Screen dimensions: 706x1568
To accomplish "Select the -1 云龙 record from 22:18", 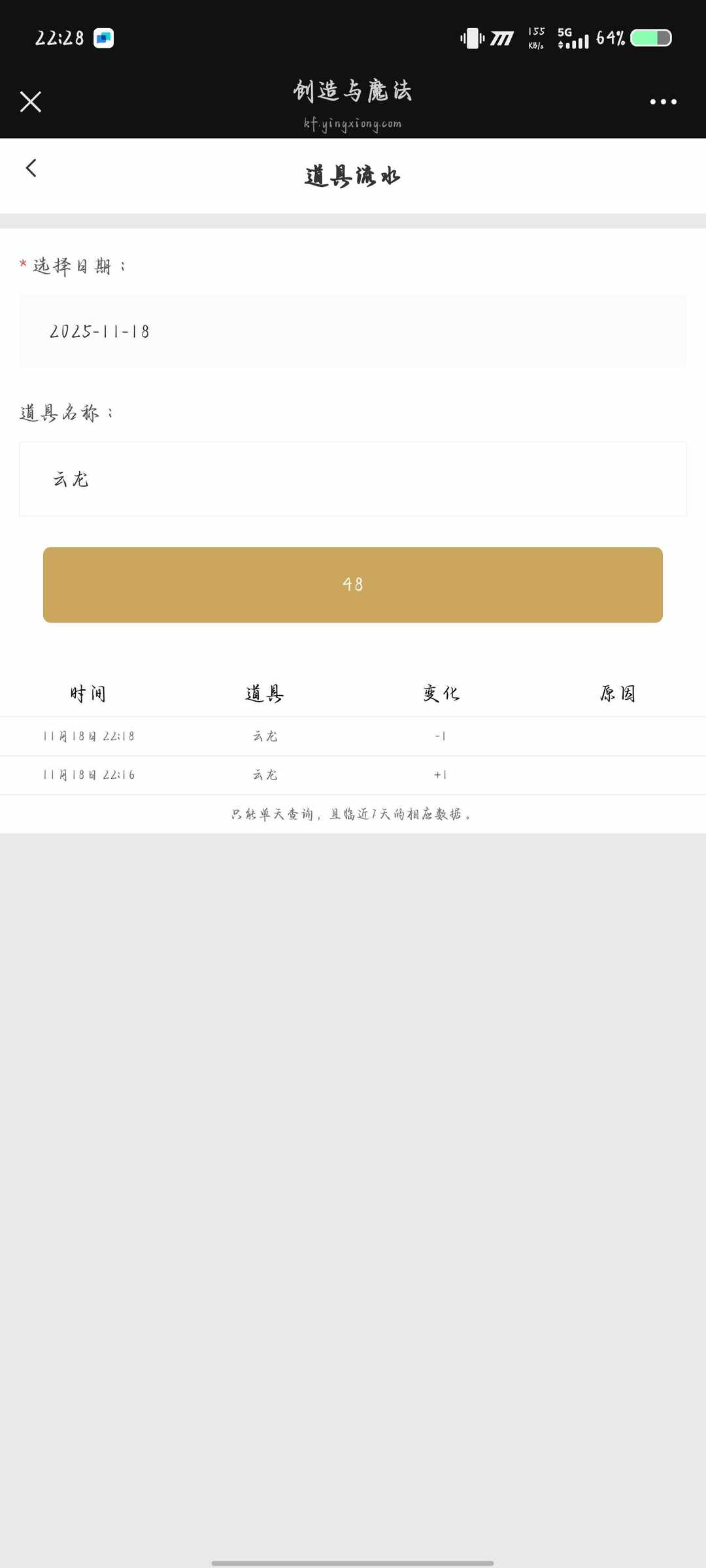I will 353,736.
